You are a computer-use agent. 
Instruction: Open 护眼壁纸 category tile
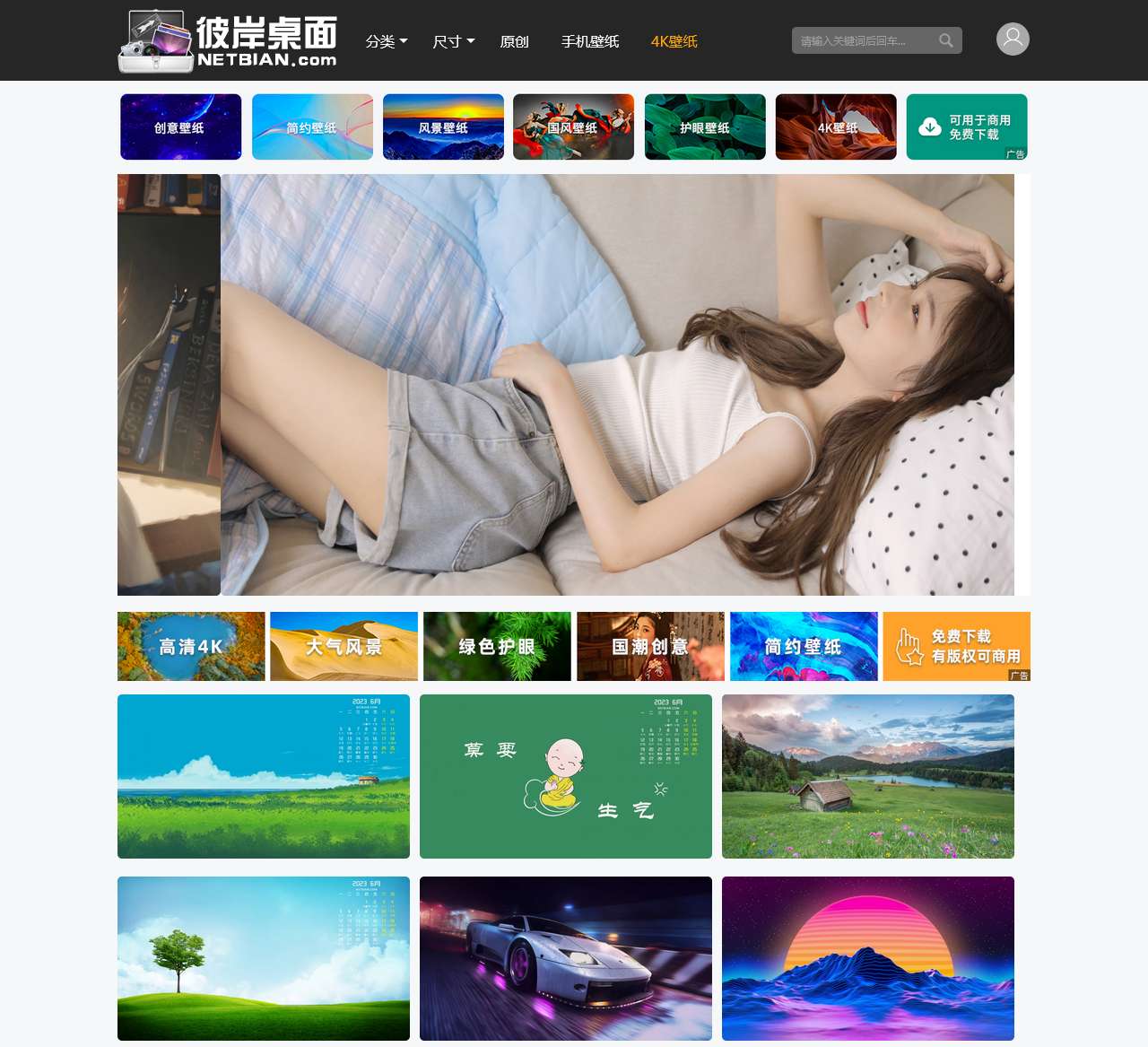(x=705, y=127)
